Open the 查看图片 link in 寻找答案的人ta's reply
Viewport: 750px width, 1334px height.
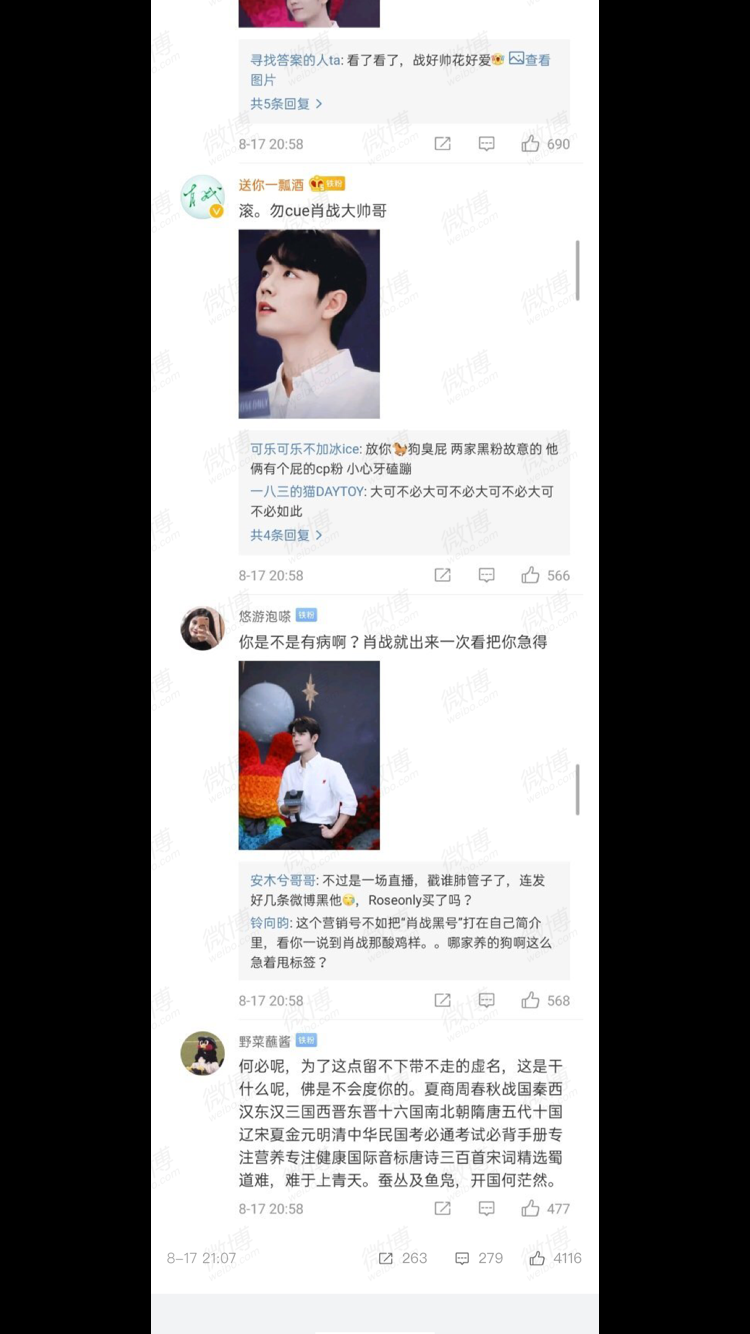pyautogui.click(x=530, y=60)
